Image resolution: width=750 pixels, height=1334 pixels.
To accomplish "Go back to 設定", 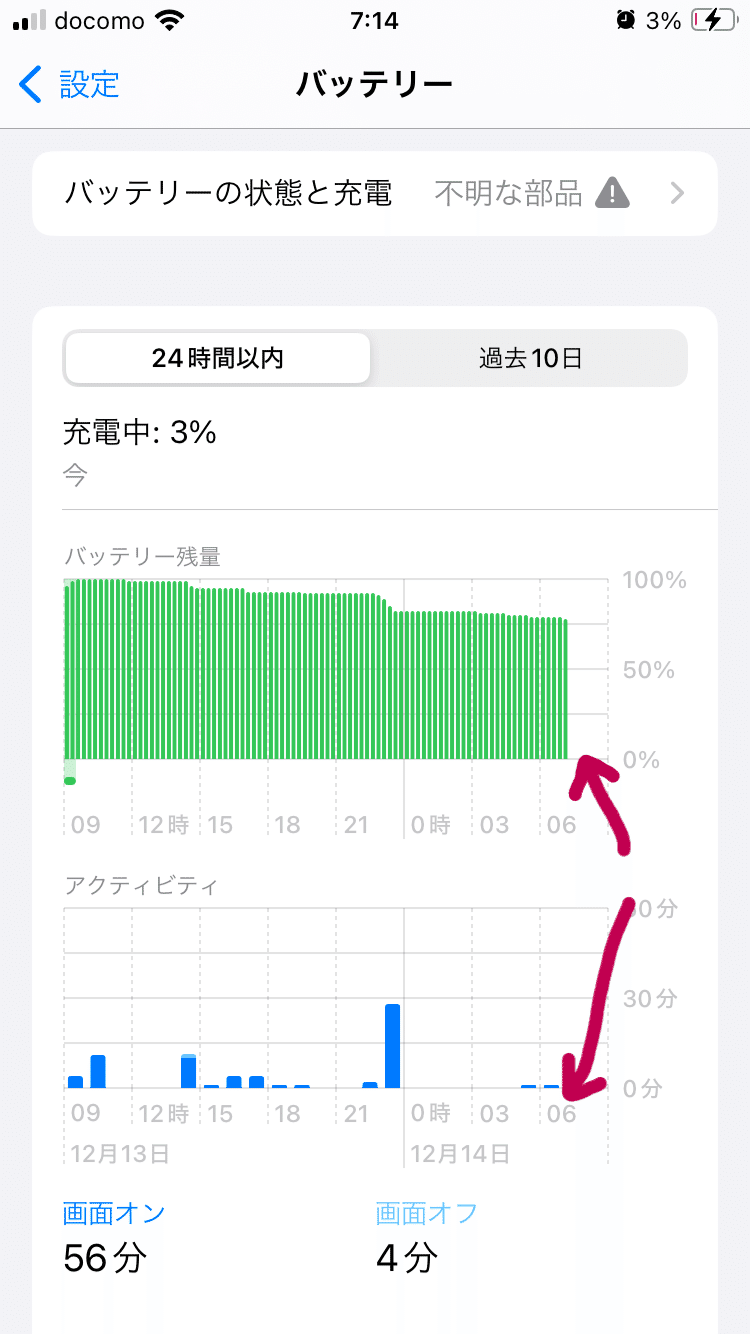I will (x=69, y=84).
